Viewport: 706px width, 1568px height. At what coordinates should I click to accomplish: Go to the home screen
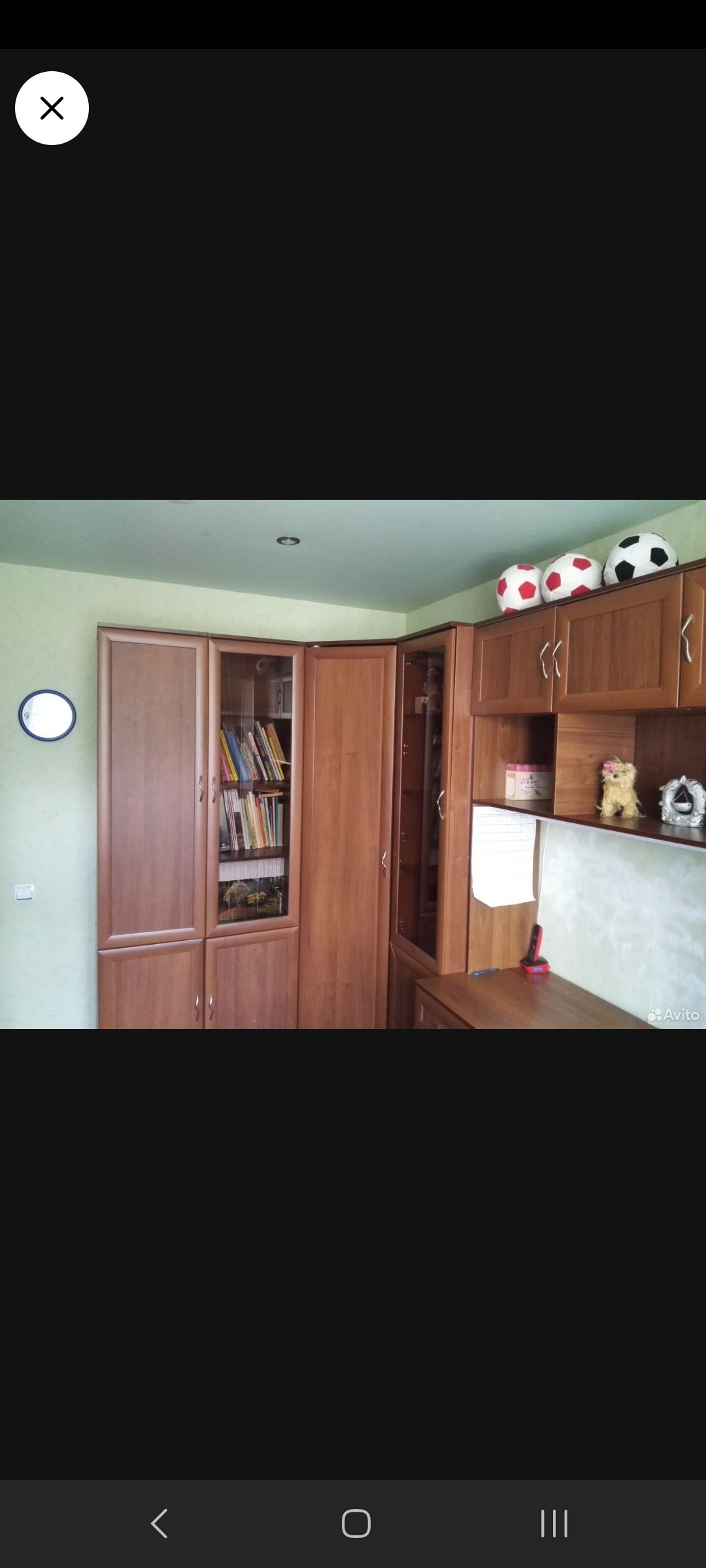click(356, 1524)
